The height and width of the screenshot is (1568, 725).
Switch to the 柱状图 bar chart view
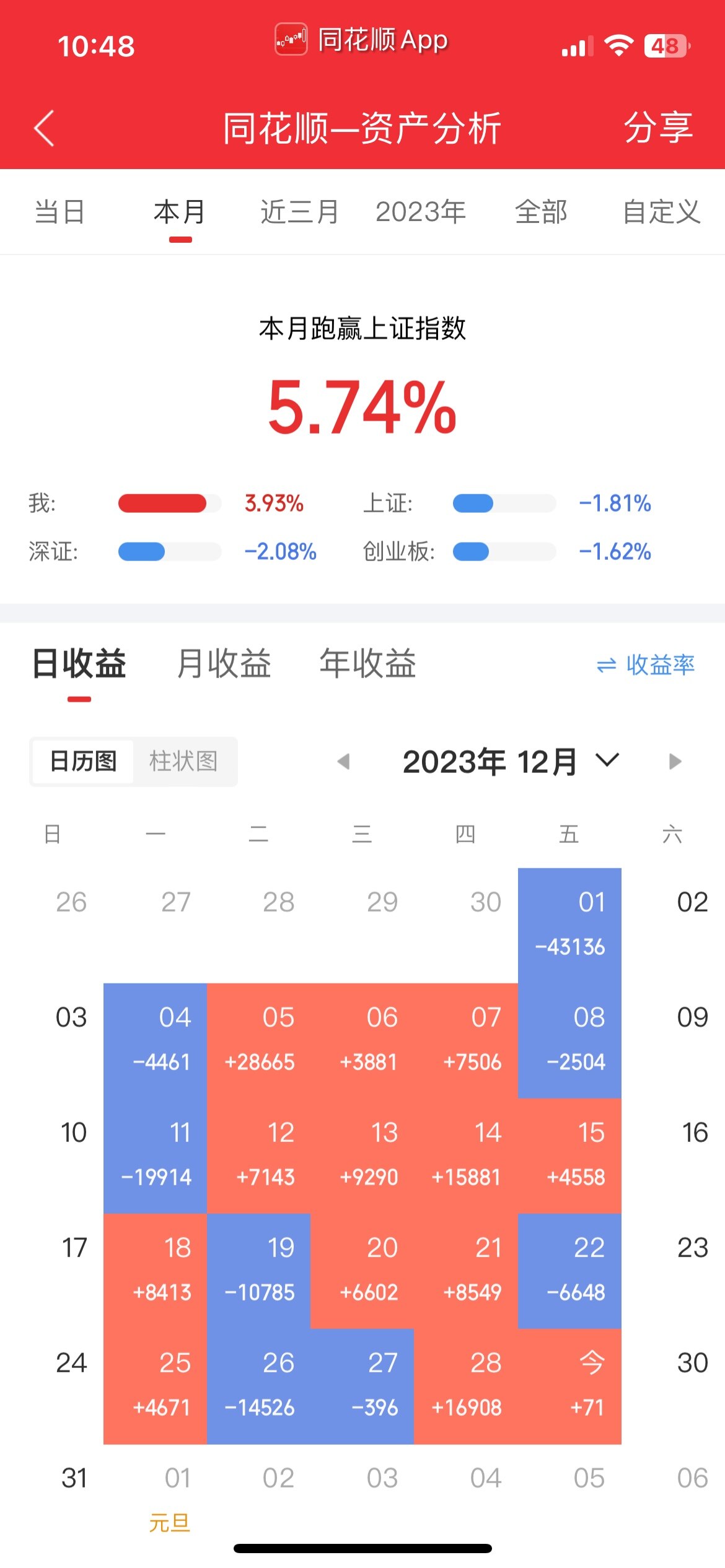(183, 761)
